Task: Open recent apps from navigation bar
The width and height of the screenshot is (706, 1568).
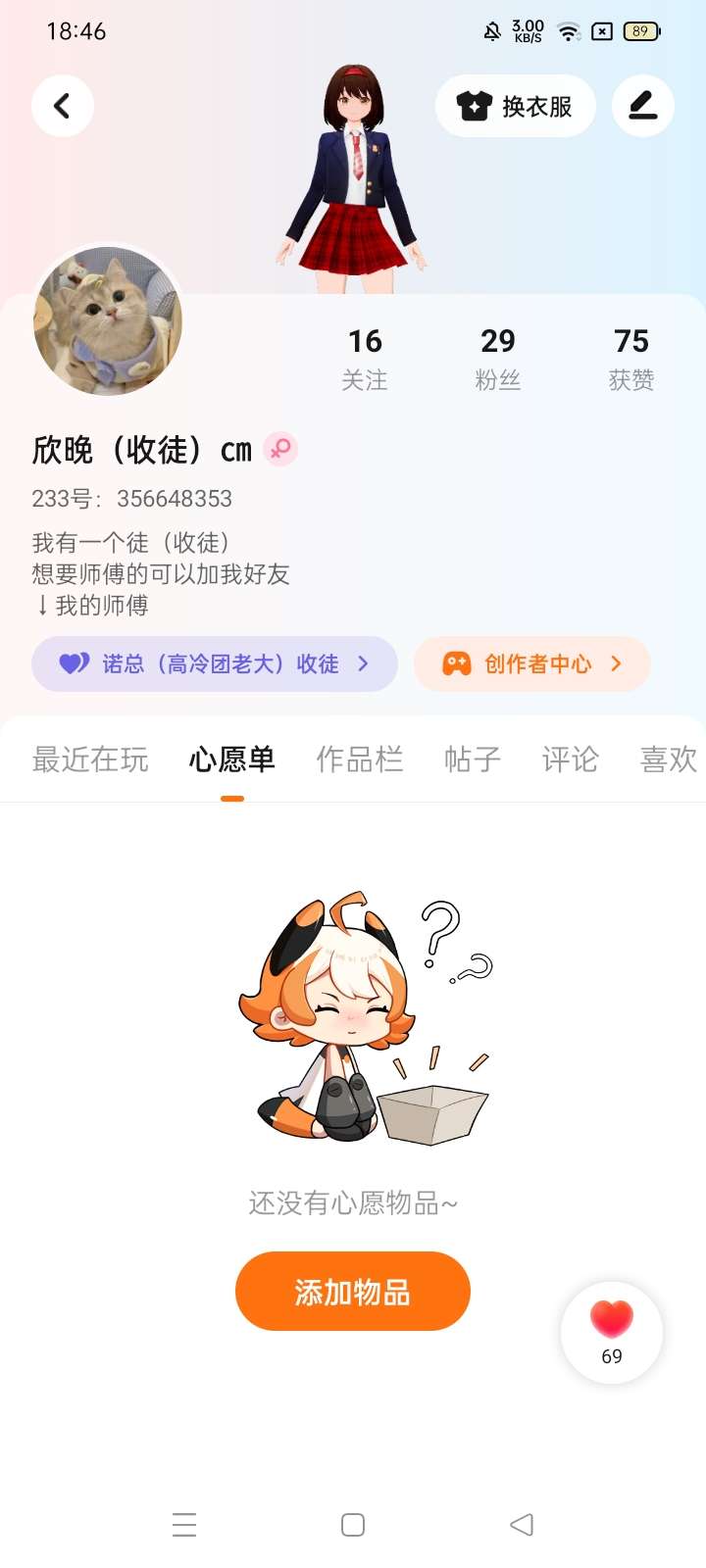Action: tap(184, 1525)
